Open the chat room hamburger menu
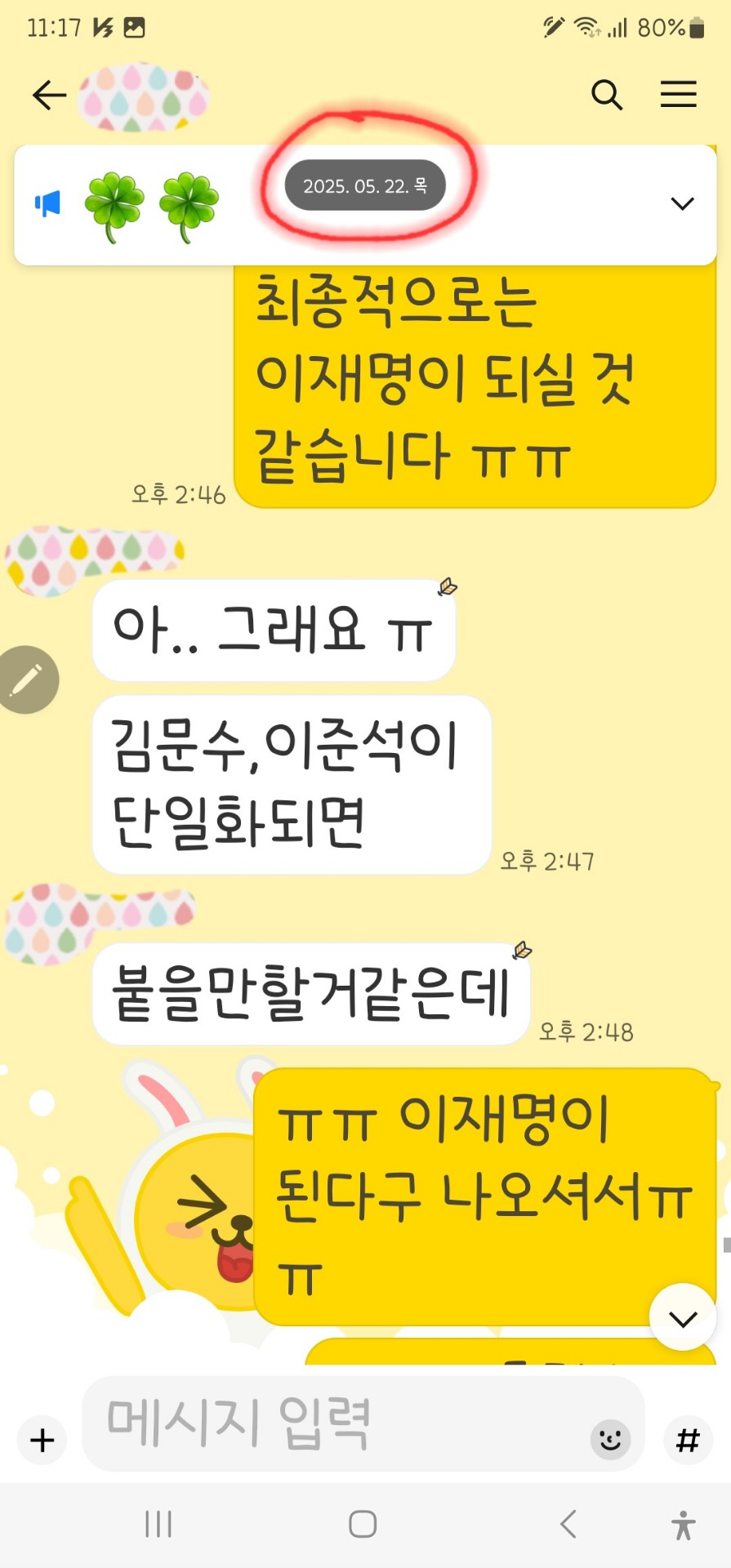 point(678,95)
